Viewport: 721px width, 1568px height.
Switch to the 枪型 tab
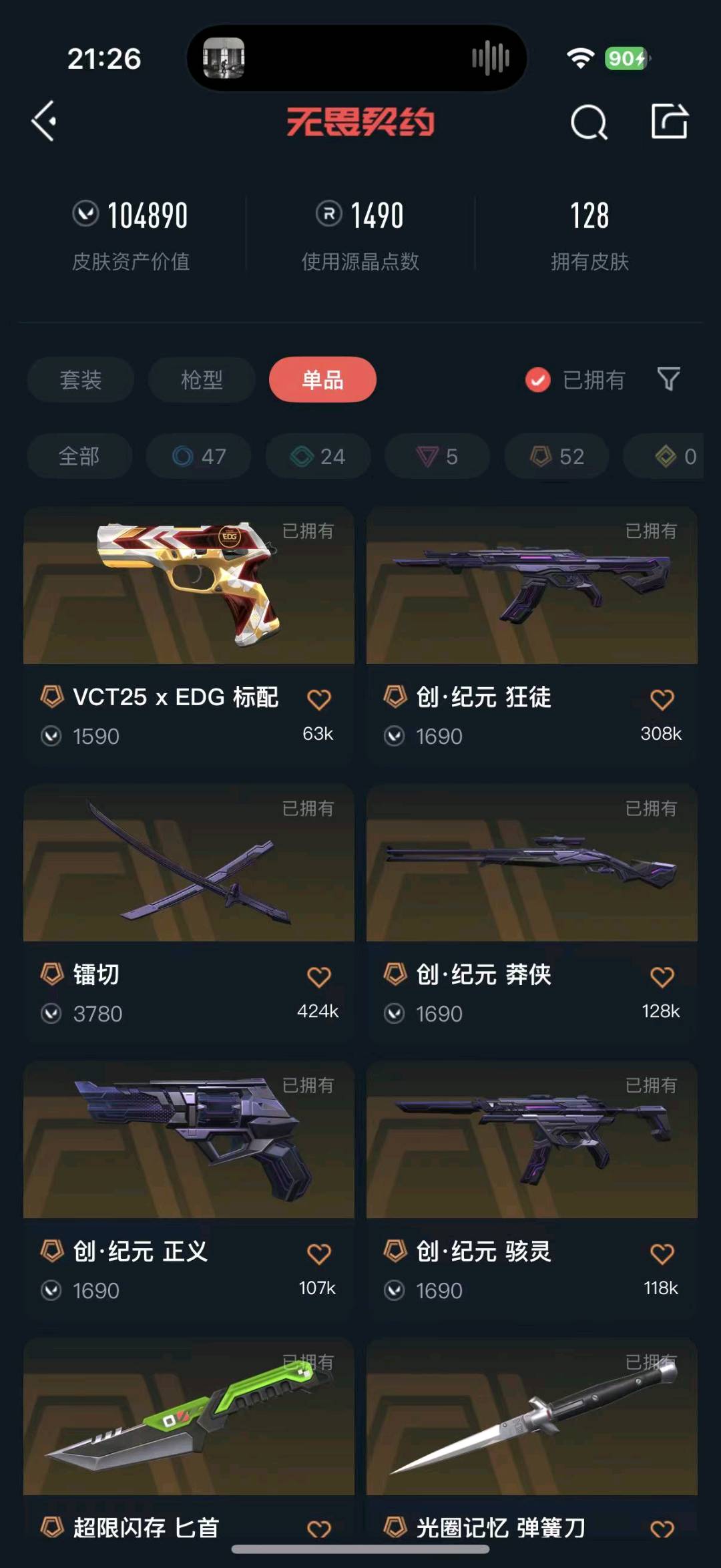coord(202,380)
